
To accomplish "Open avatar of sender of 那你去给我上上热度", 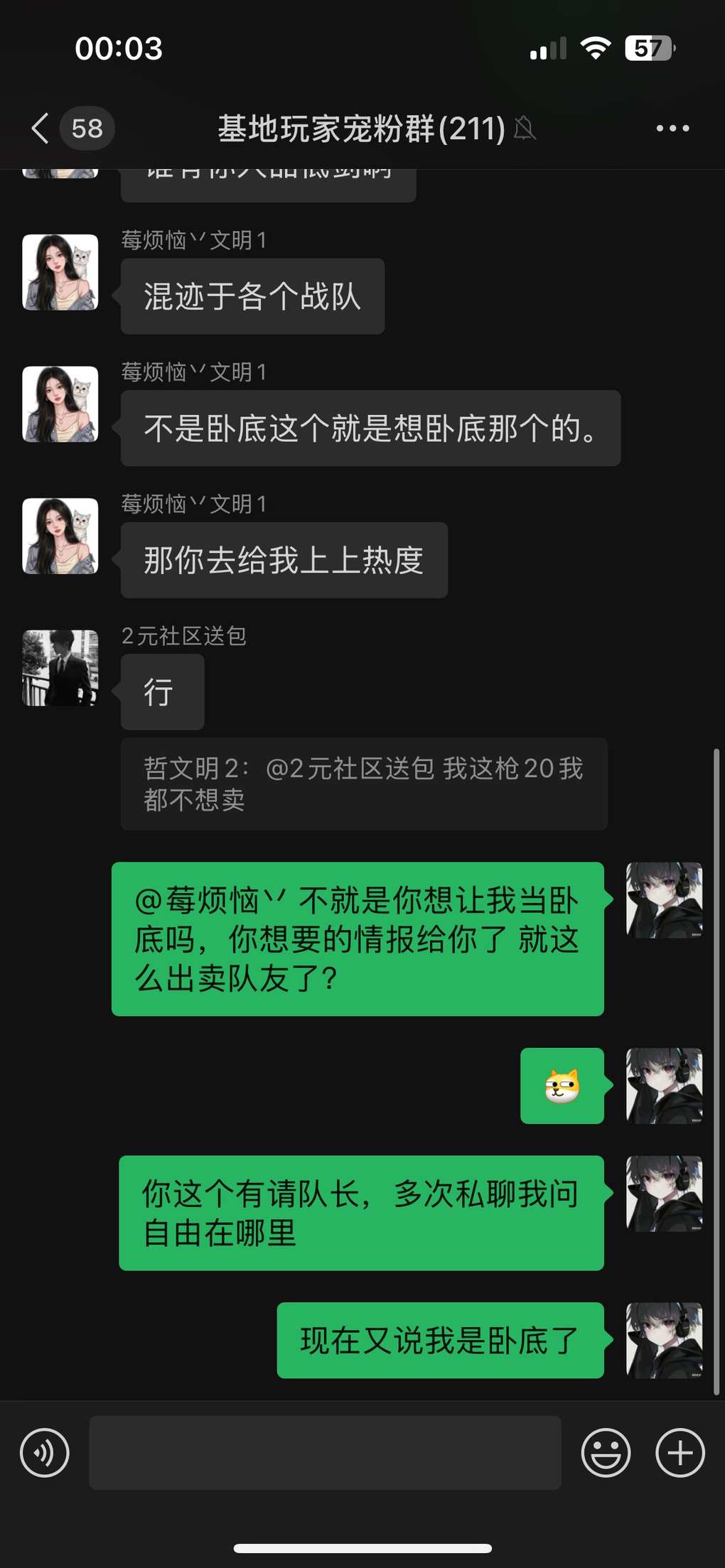I will coord(60,536).
